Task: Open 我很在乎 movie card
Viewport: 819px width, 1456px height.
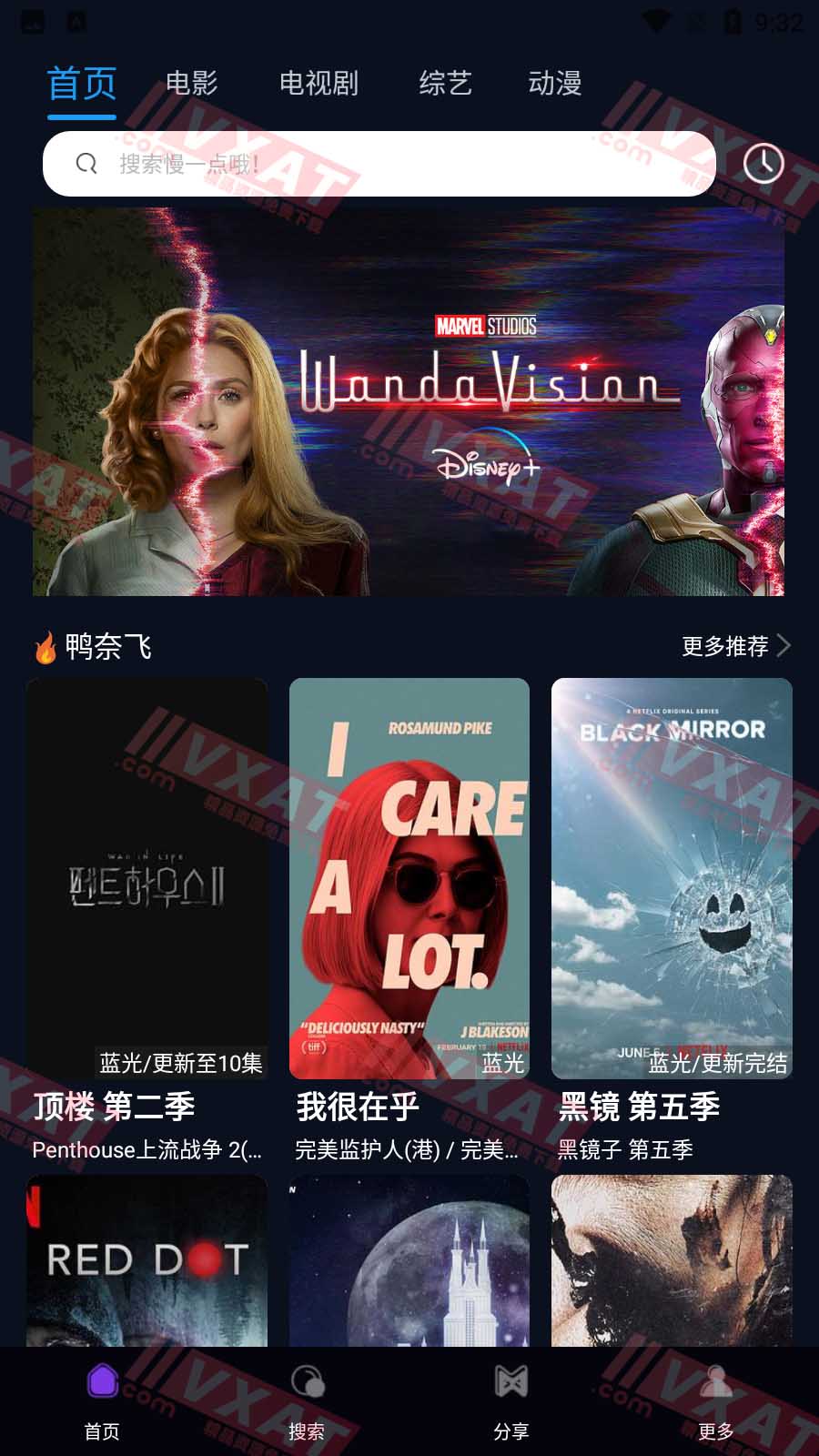Action: (x=409, y=878)
